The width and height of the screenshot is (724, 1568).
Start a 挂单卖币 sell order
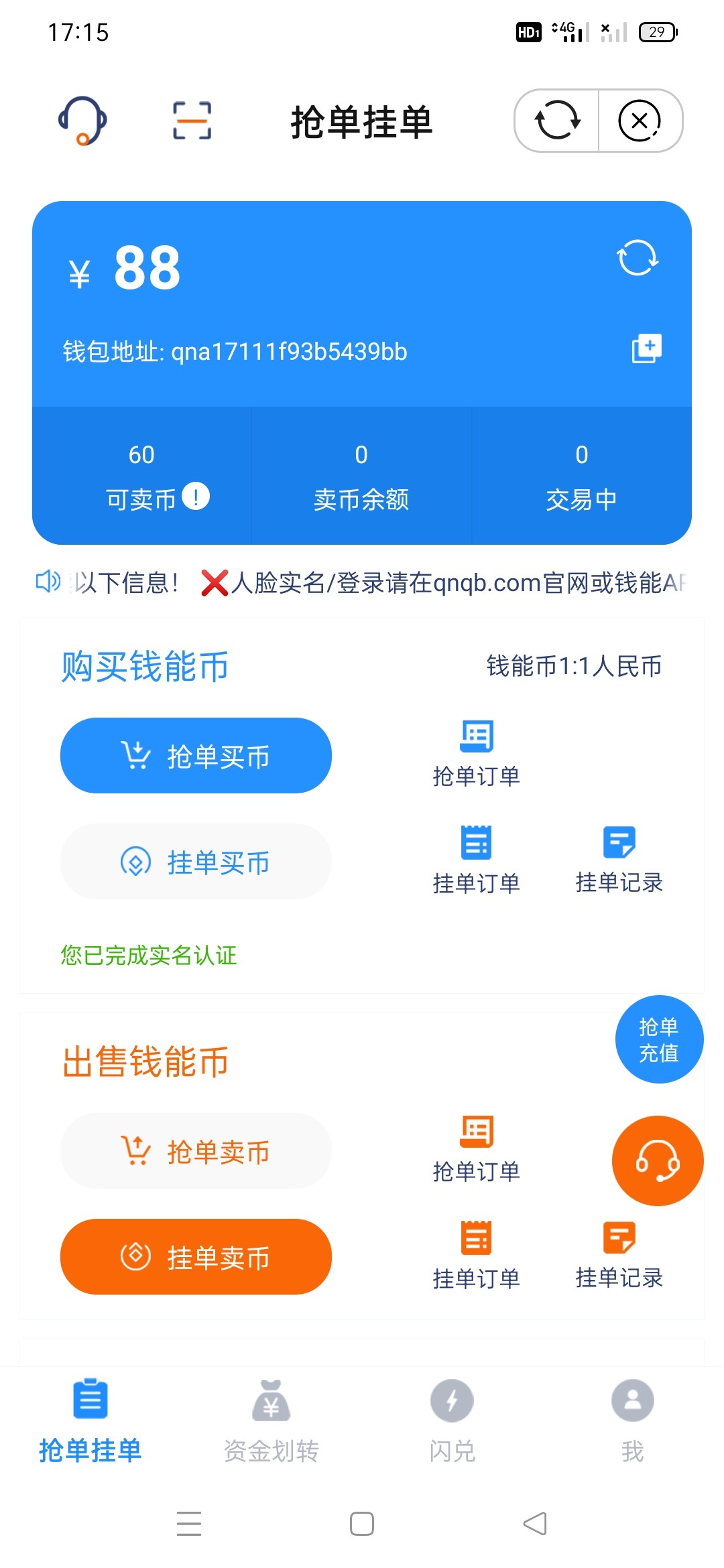(196, 1256)
